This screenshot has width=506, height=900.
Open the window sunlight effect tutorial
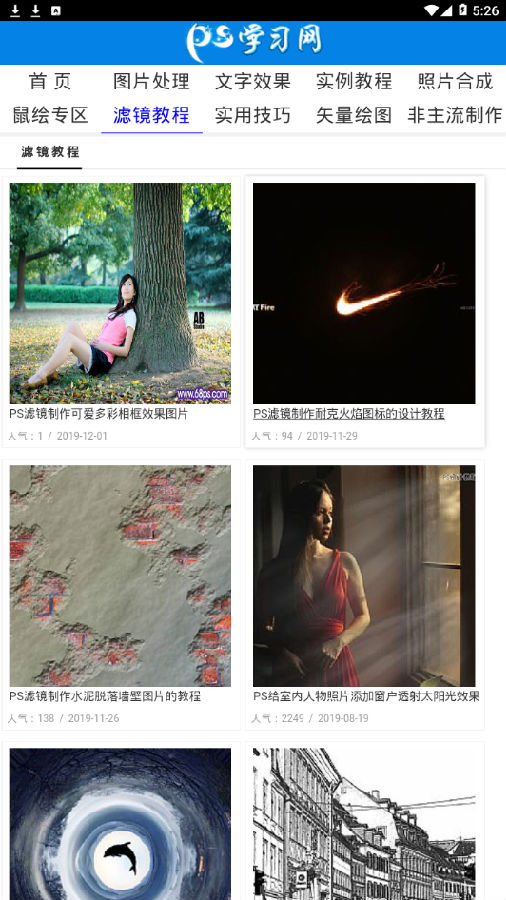(364, 595)
